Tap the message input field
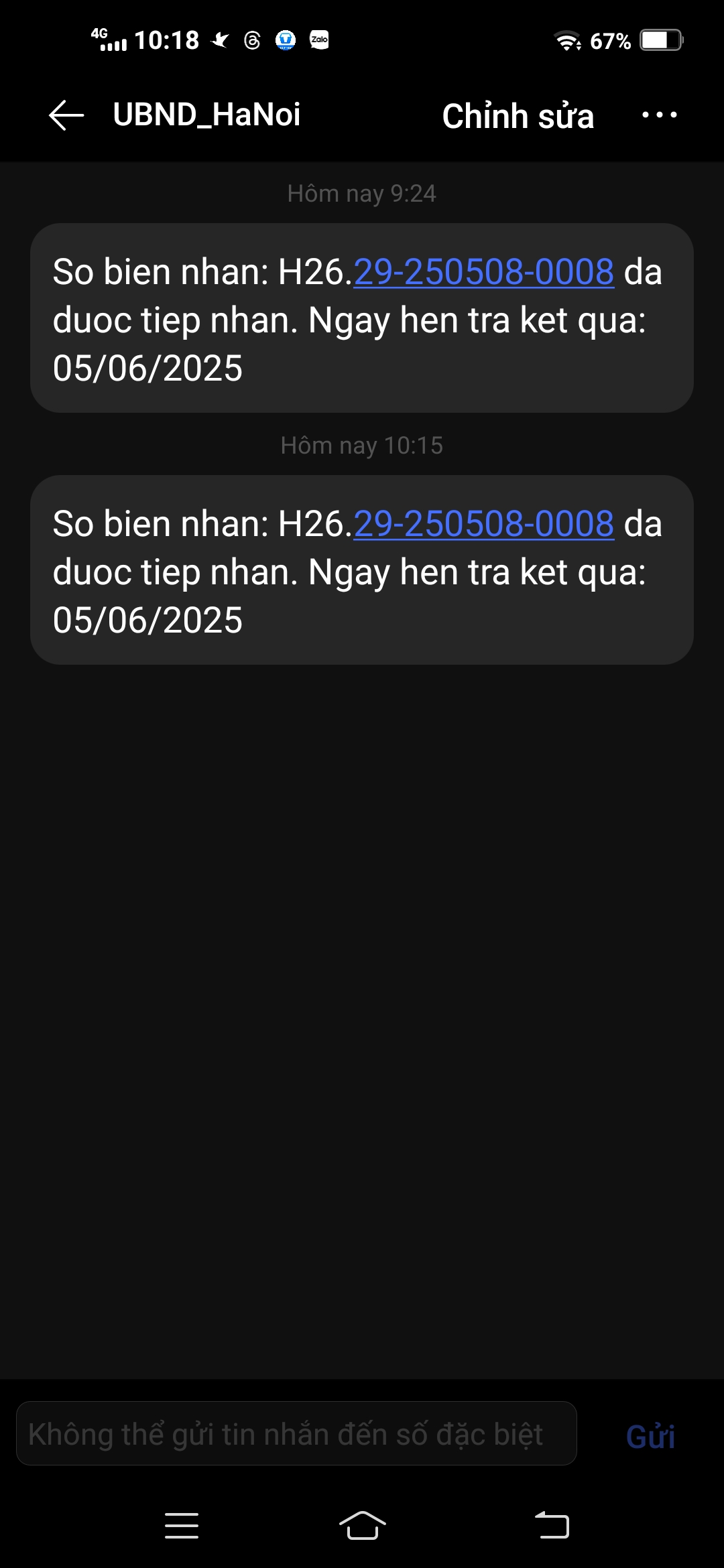This screenshot has height=1568, width=724. tap(296, 1433)
